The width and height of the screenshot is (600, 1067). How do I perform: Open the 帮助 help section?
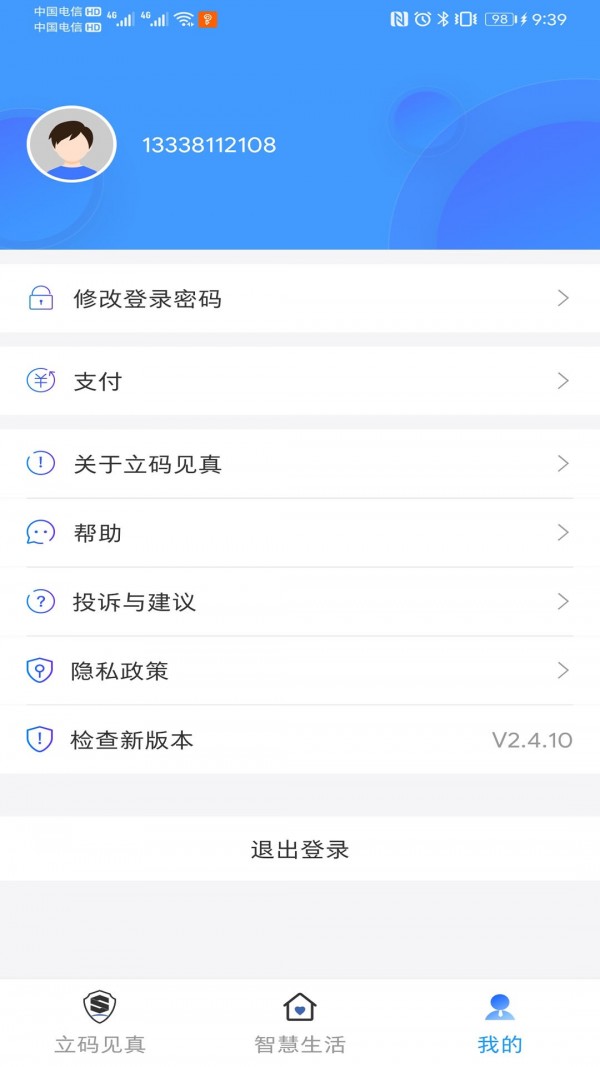(x=300, y=533)
